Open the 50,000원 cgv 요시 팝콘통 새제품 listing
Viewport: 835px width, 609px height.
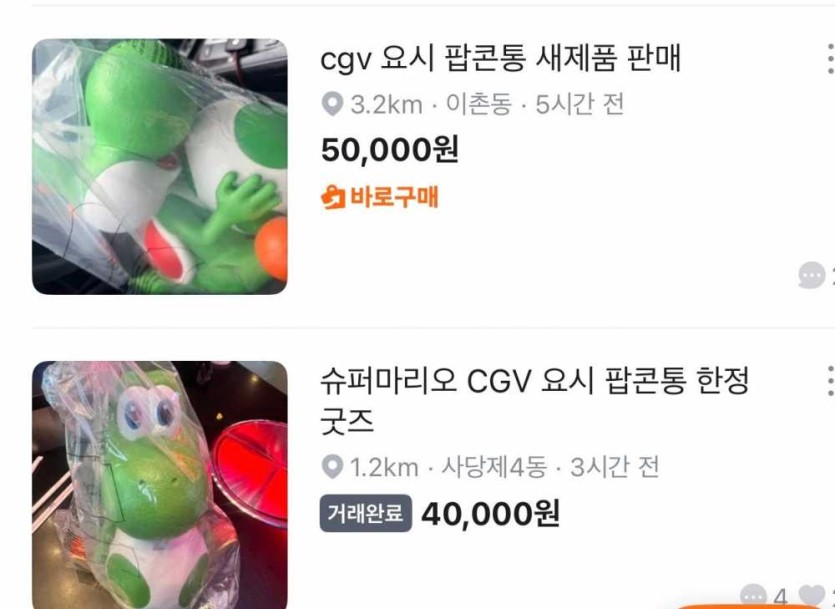click(500, 59)
